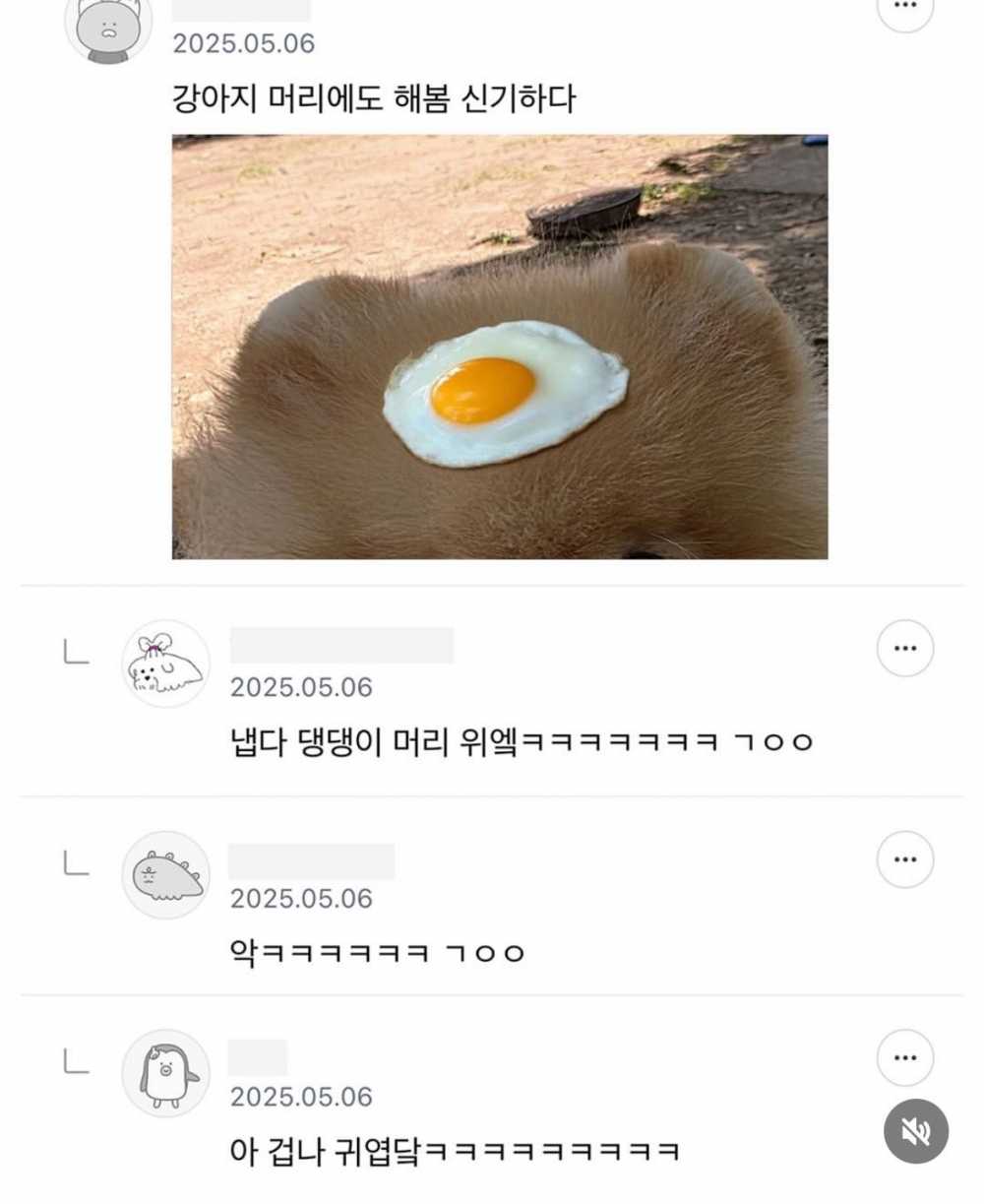Image resolution: width=984 pixels, height=1204 pixels.
Task: Open options for the 귀엽닼 reply
Action: click(x=904, y=1058)
